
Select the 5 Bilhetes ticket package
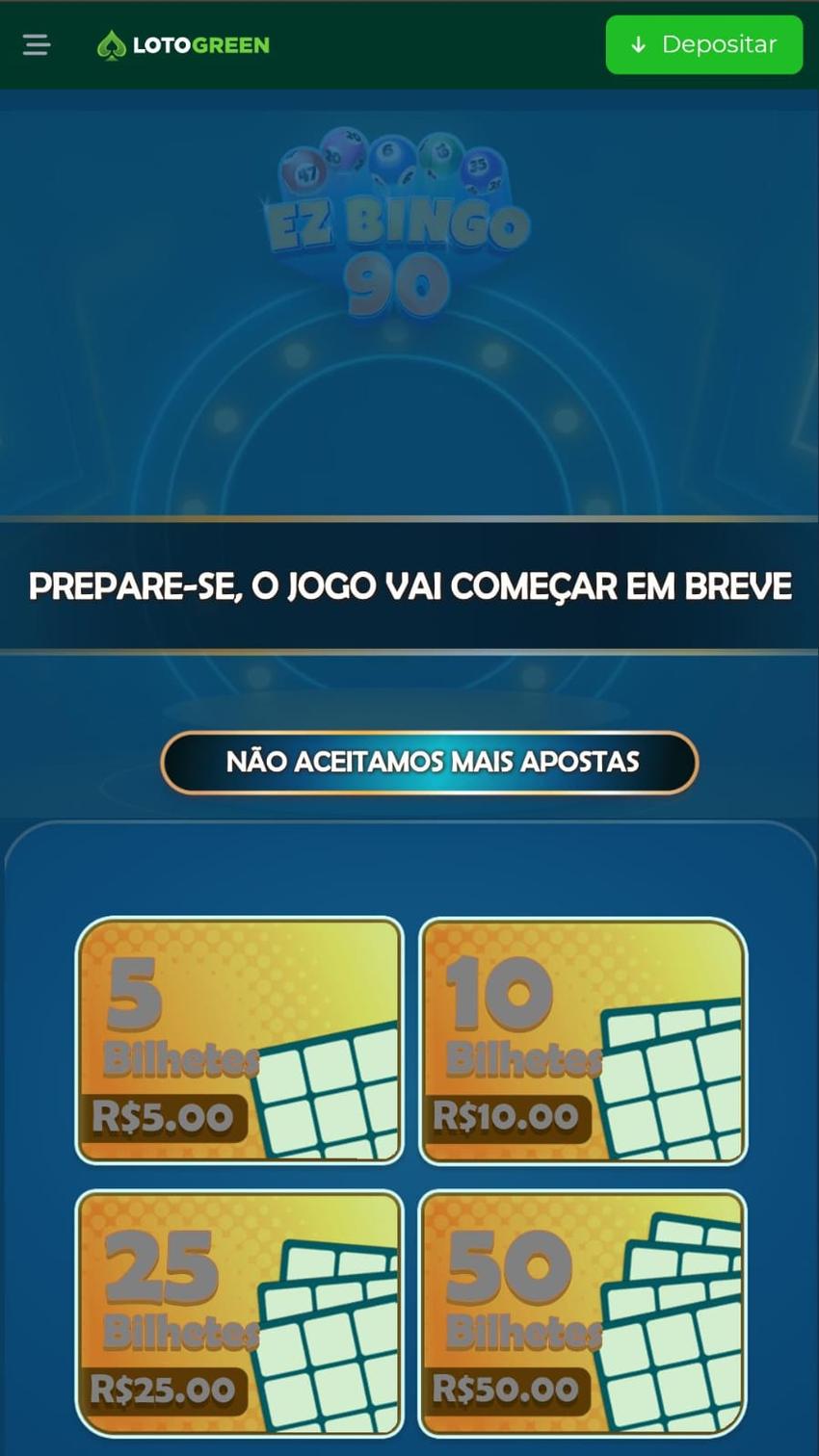tap(238, 1042)
